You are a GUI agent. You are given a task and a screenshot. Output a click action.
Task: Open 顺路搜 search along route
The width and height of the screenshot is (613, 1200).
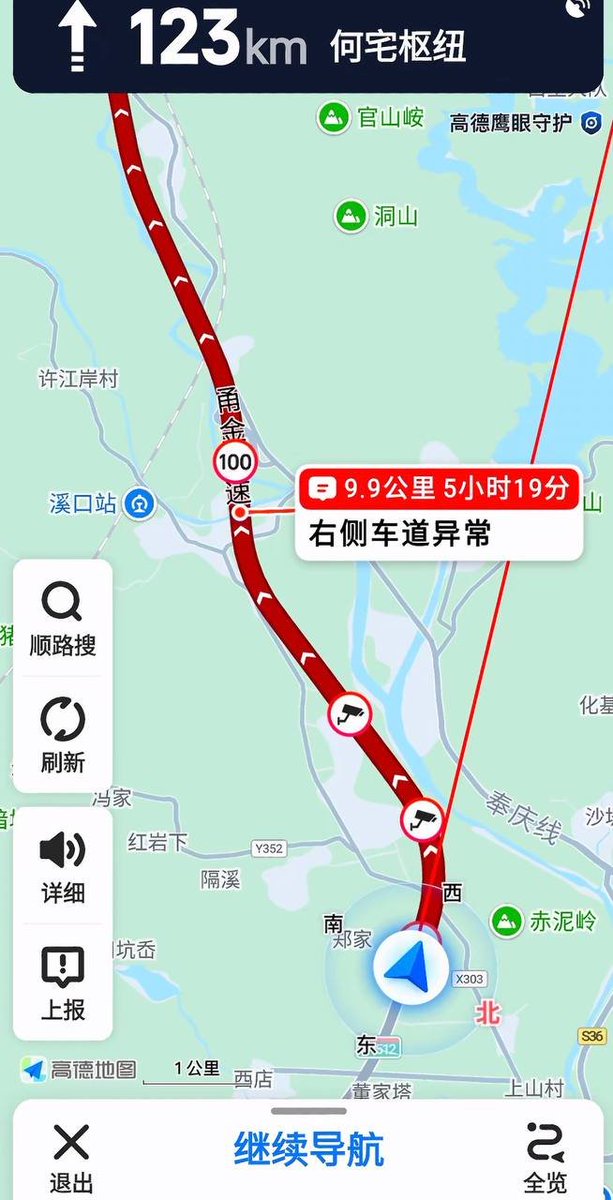pyautogui.click(x=62, y=619)
